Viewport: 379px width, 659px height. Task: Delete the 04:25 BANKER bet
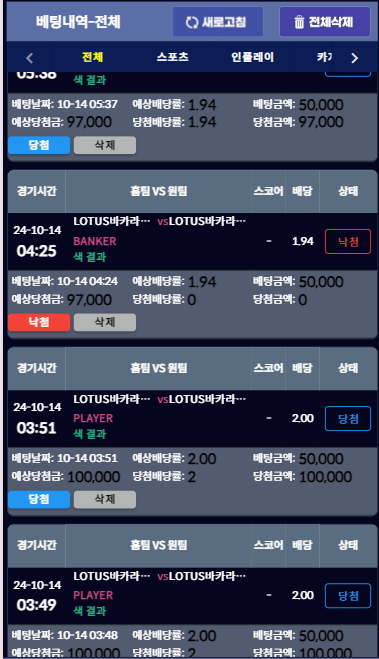pyautogui.click(x=105, y=322)
